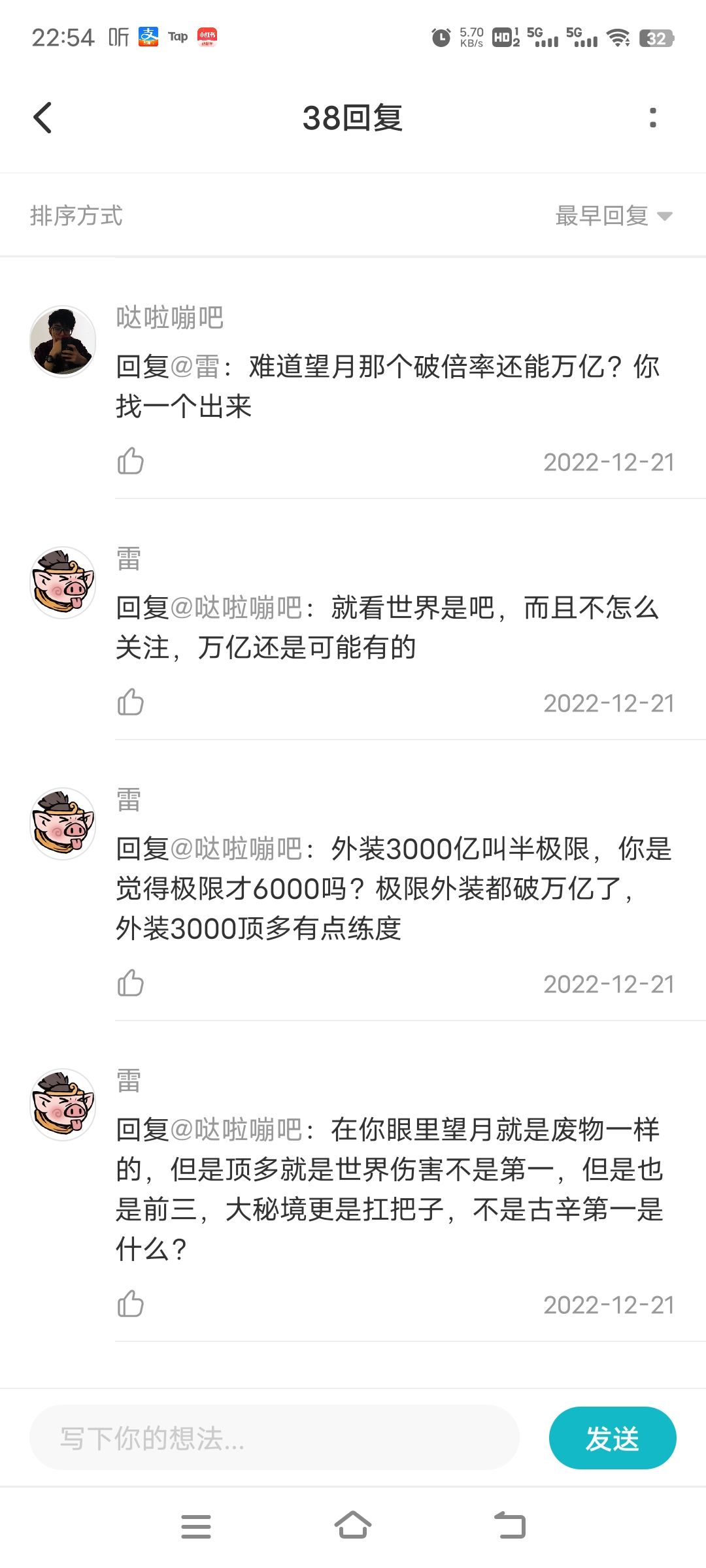Go back from the 38回复 page

[x=43, y=118]
